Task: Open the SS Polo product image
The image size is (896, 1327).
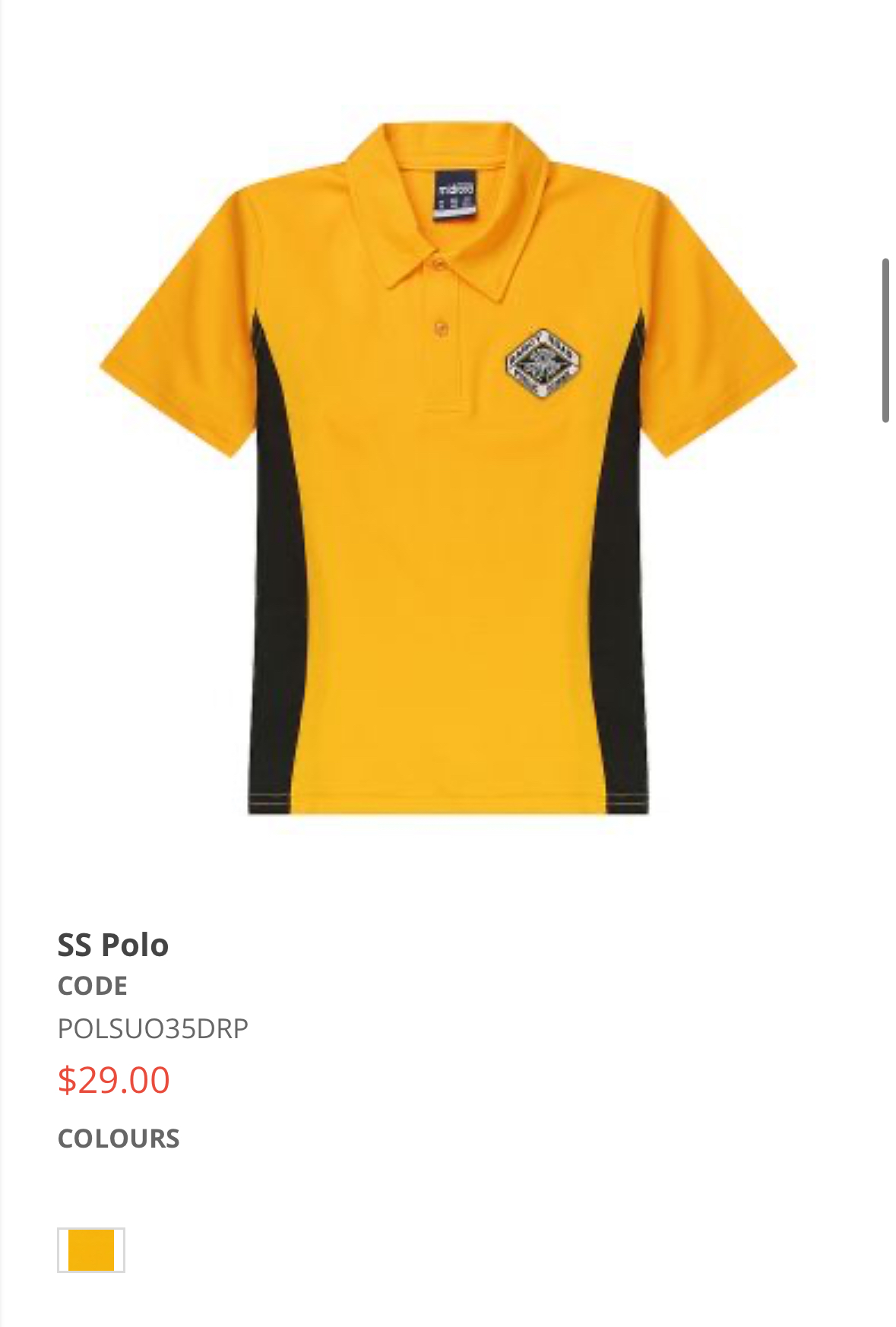Action: pos(448,467)
